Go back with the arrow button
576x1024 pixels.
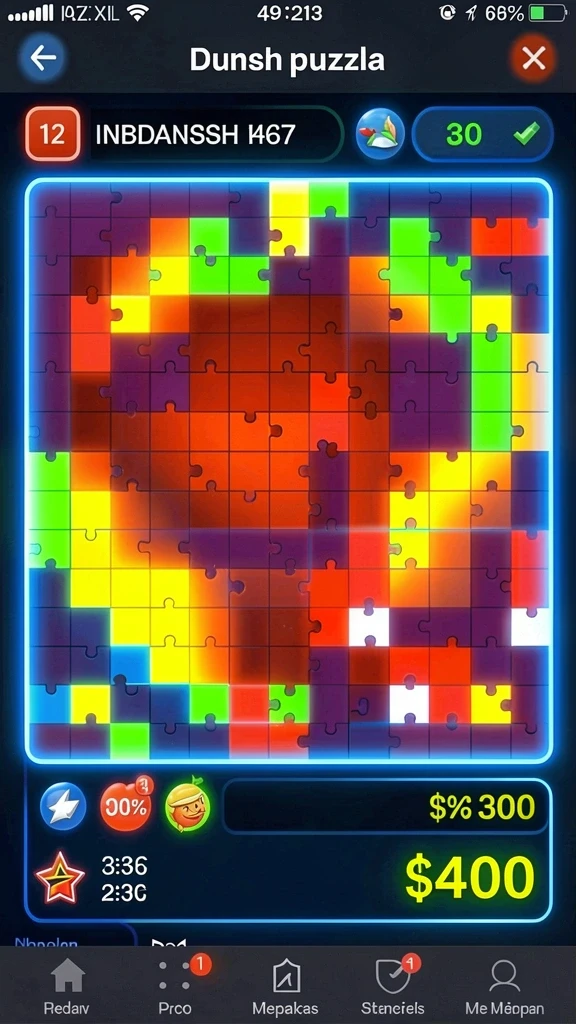pyautogui.click(x=42, y=59)
